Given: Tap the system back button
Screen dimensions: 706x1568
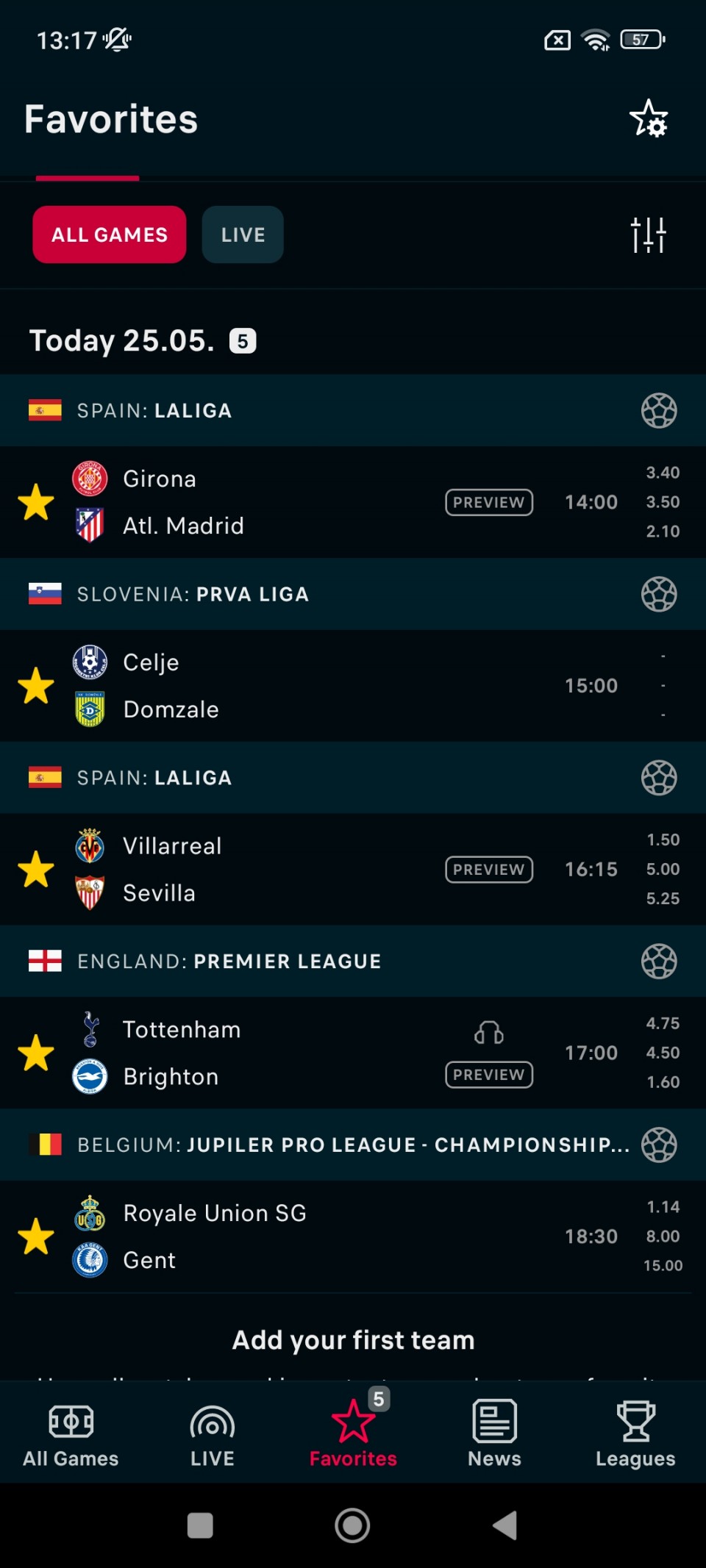Looking at the screenshot, I should (x=505, y=1525).
